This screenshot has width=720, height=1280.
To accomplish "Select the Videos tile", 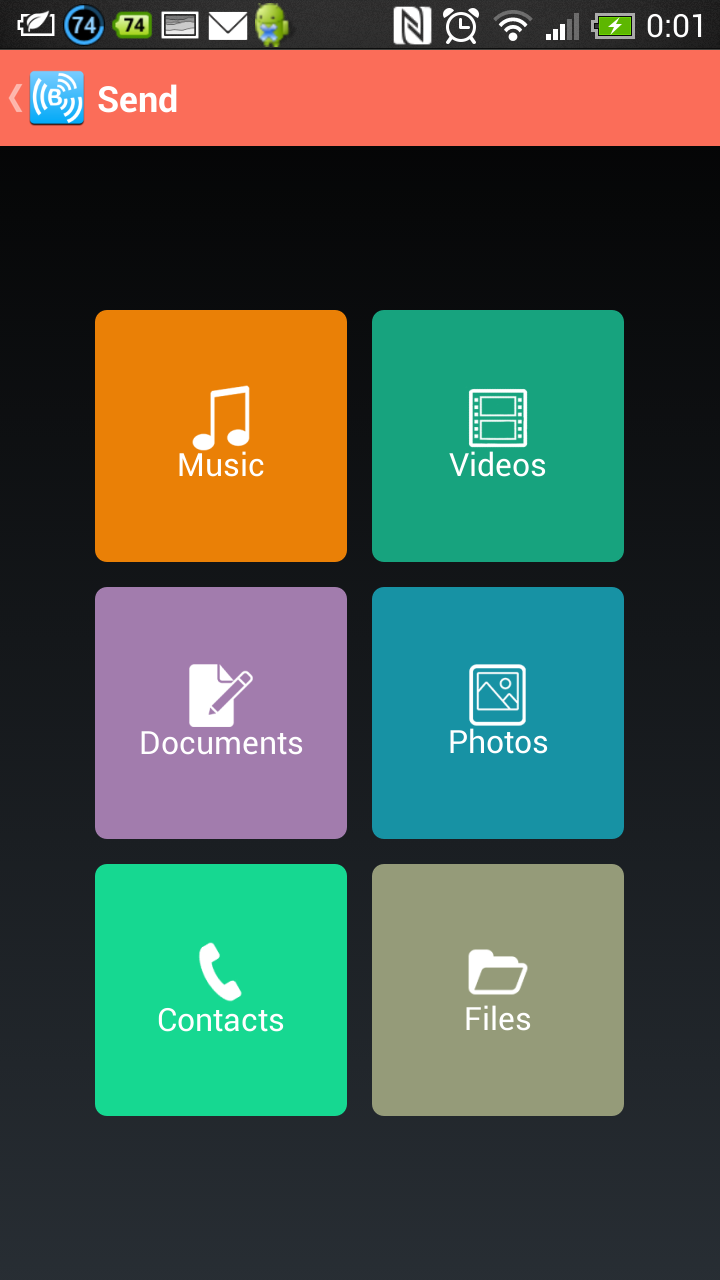I will click(x=498, y=436).
